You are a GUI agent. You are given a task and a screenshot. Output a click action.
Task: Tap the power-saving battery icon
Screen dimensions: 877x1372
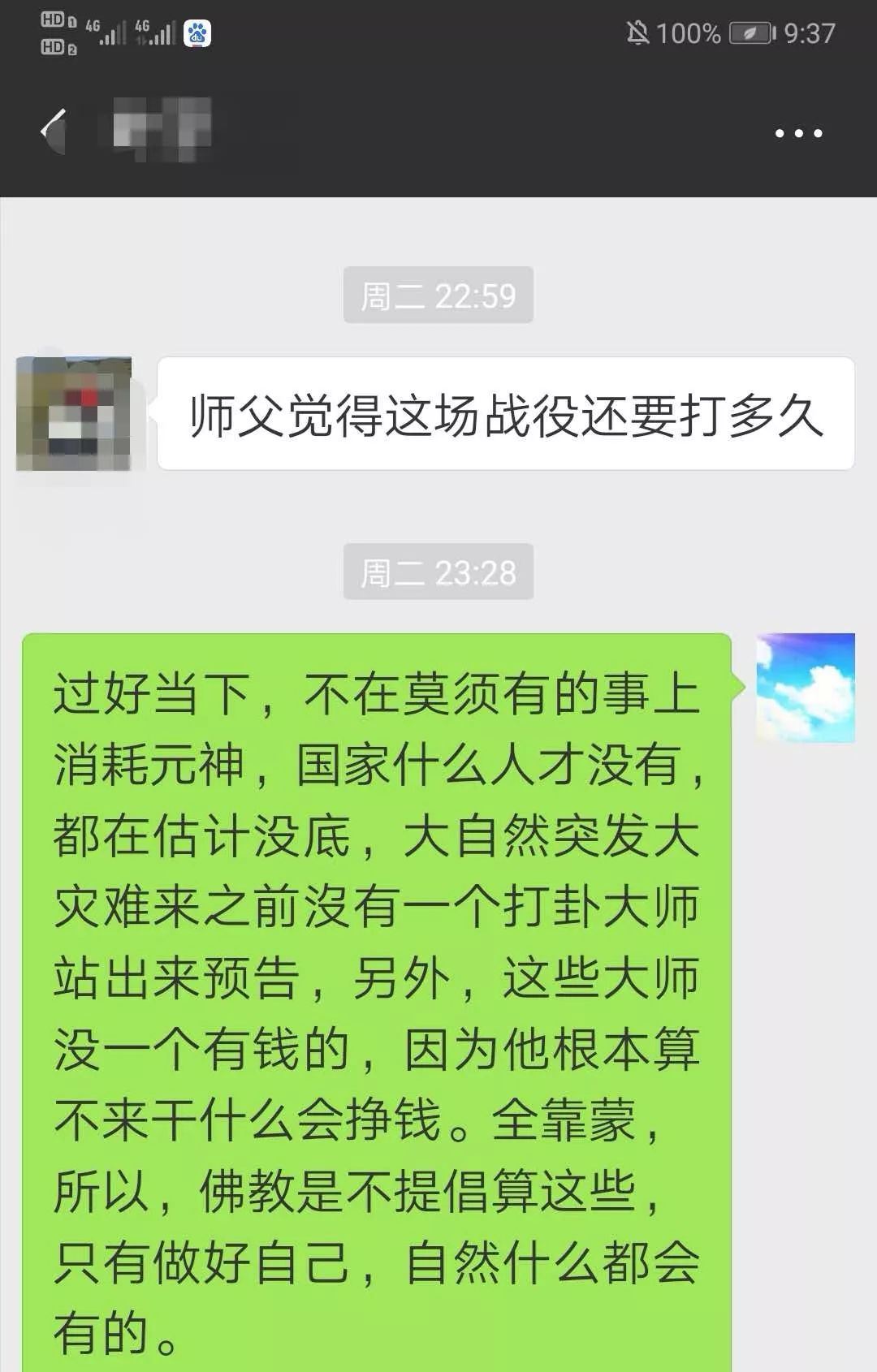[749, 32]
